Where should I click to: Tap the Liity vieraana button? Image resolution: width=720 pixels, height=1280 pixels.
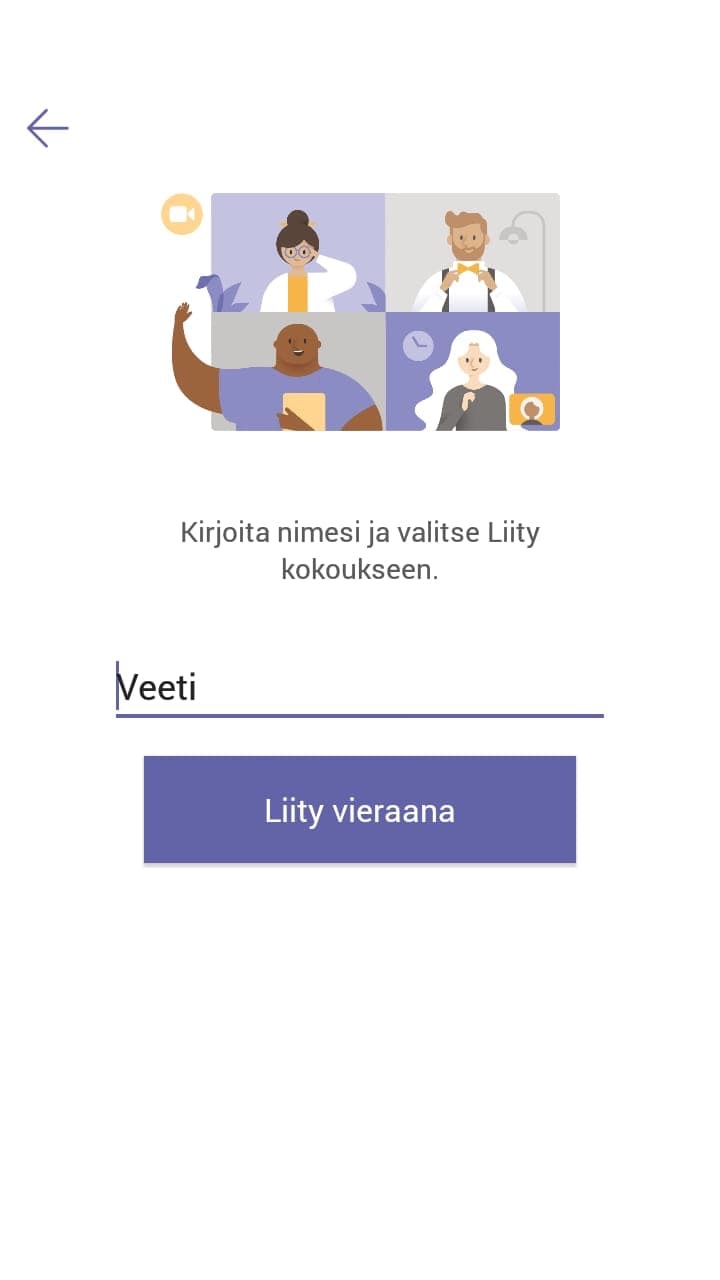[359, 810]
